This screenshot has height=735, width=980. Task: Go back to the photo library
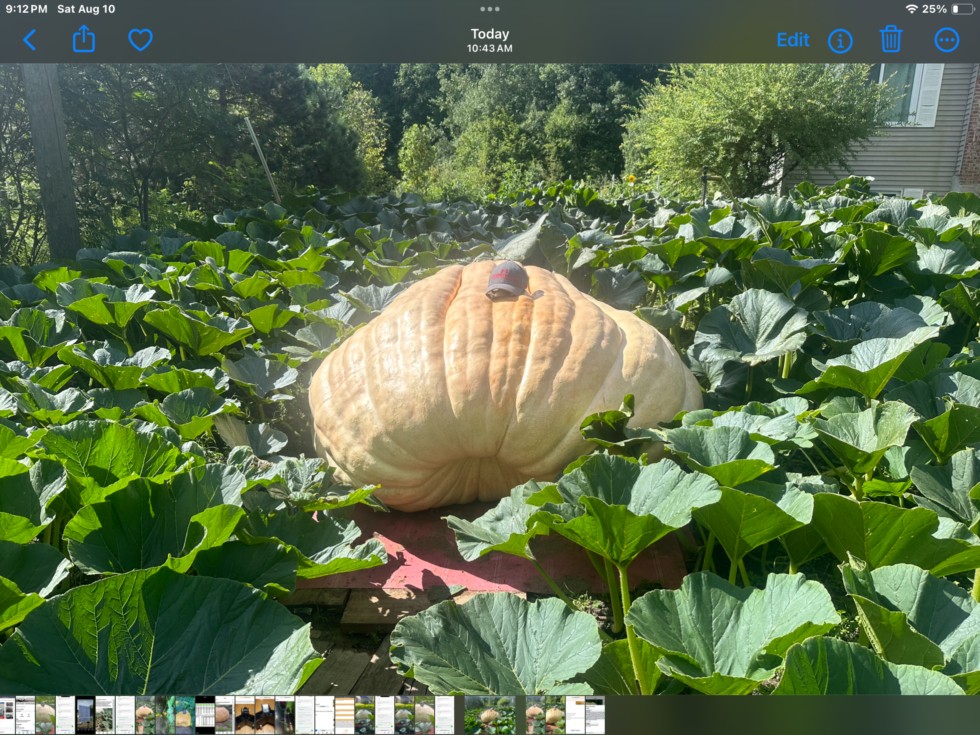tap(29, 40)
